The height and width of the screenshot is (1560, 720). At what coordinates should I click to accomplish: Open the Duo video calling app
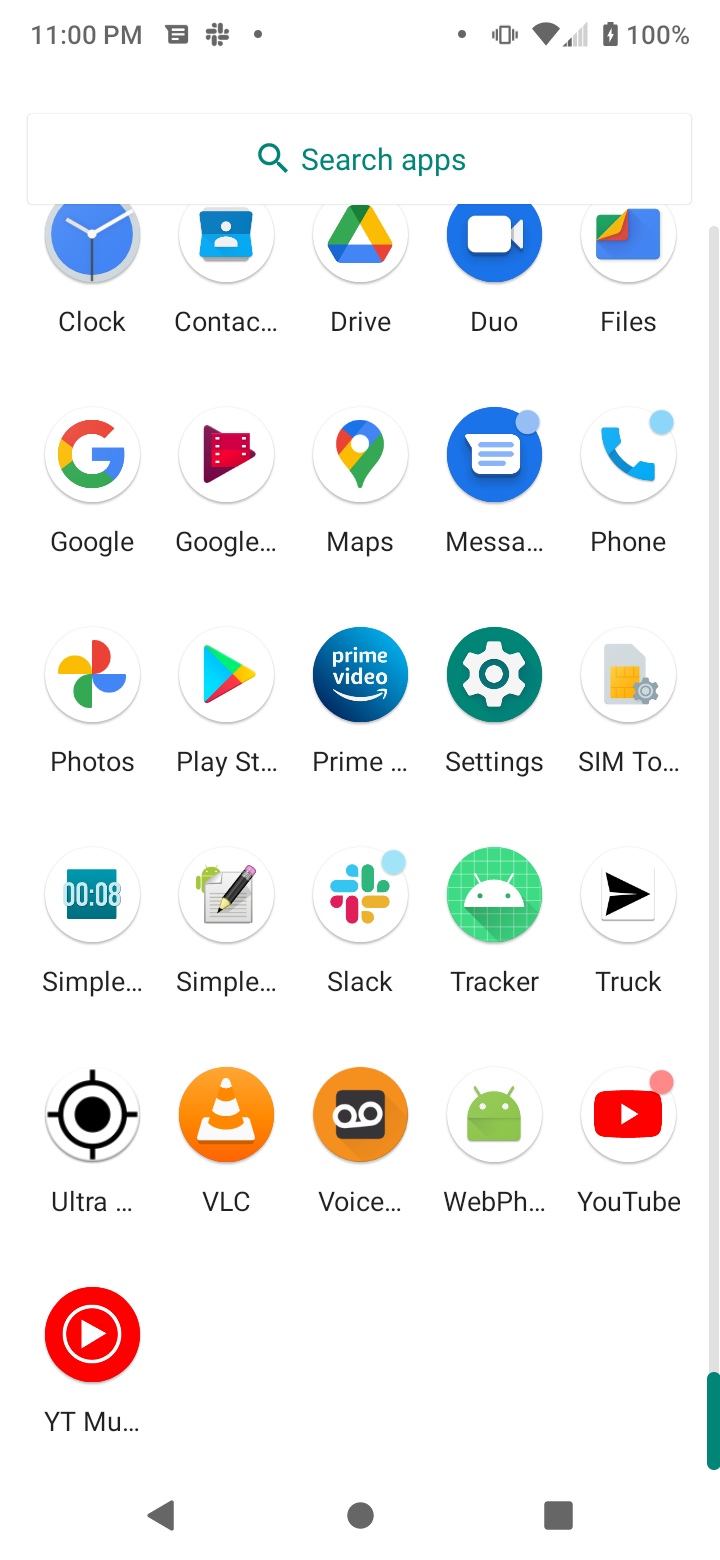[x=494, y=240]
